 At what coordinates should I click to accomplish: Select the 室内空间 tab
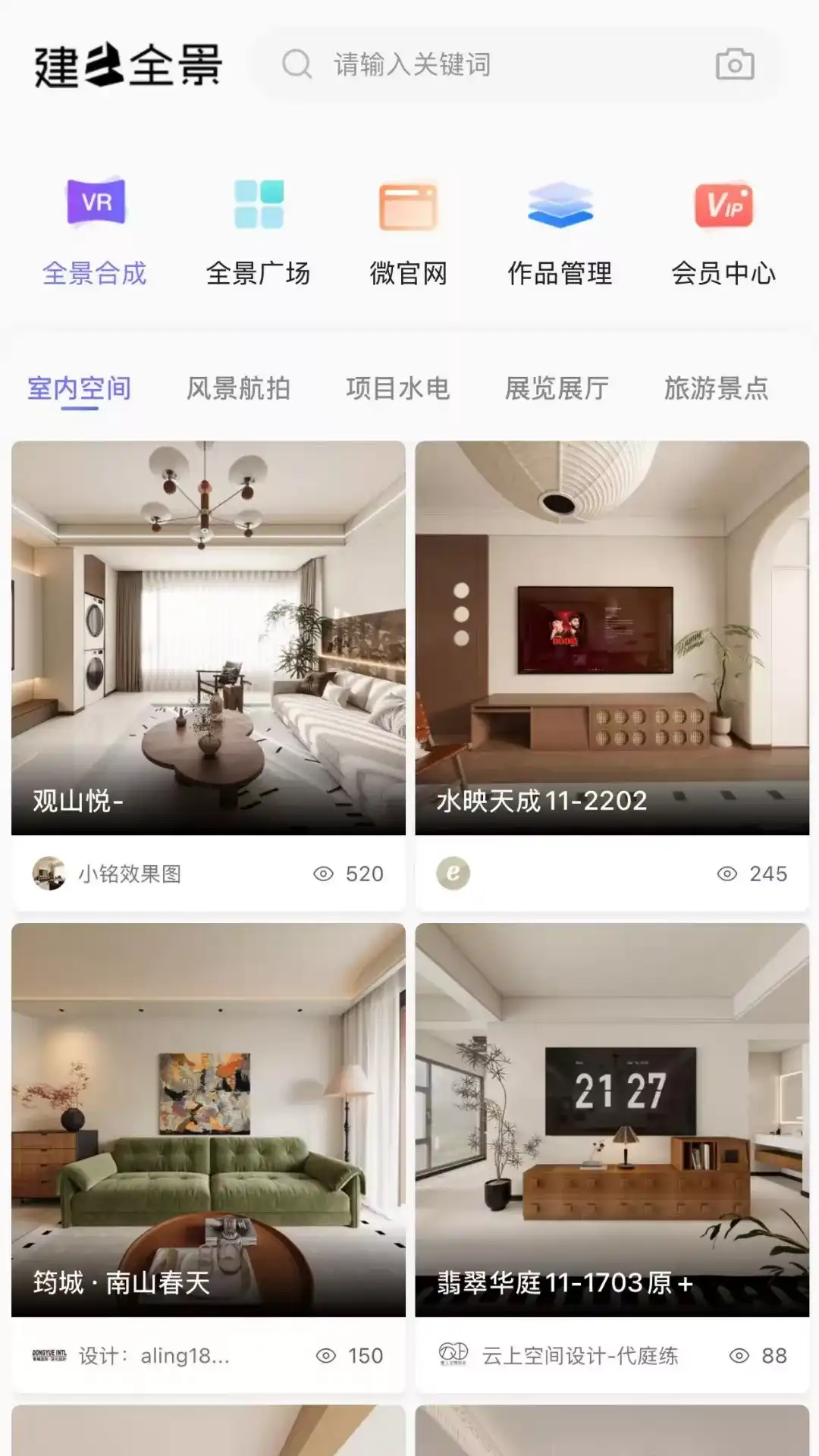[x=80, y=388]
